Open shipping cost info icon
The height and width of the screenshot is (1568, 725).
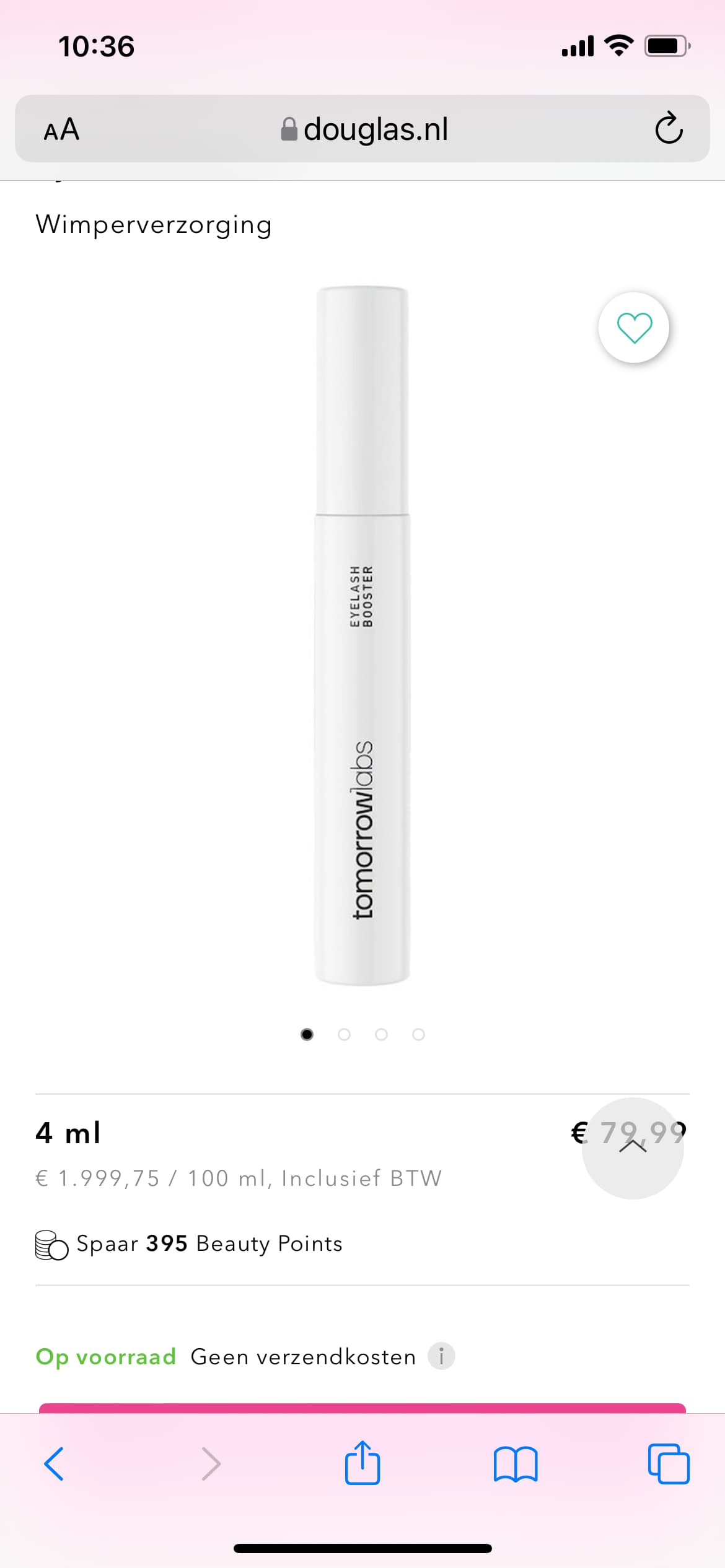(441, 1356)
